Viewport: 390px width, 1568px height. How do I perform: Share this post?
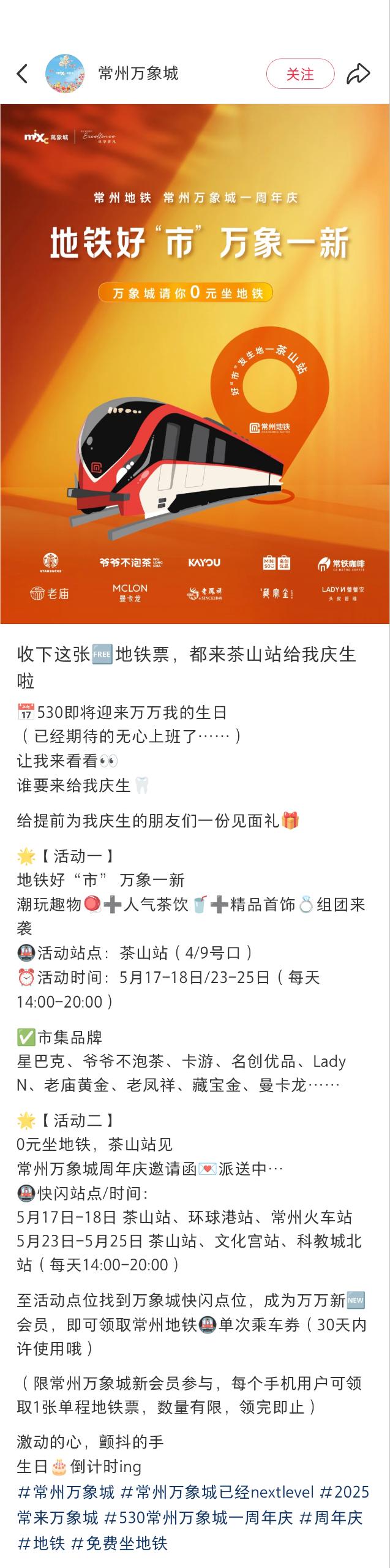click(x=358, y=74)
